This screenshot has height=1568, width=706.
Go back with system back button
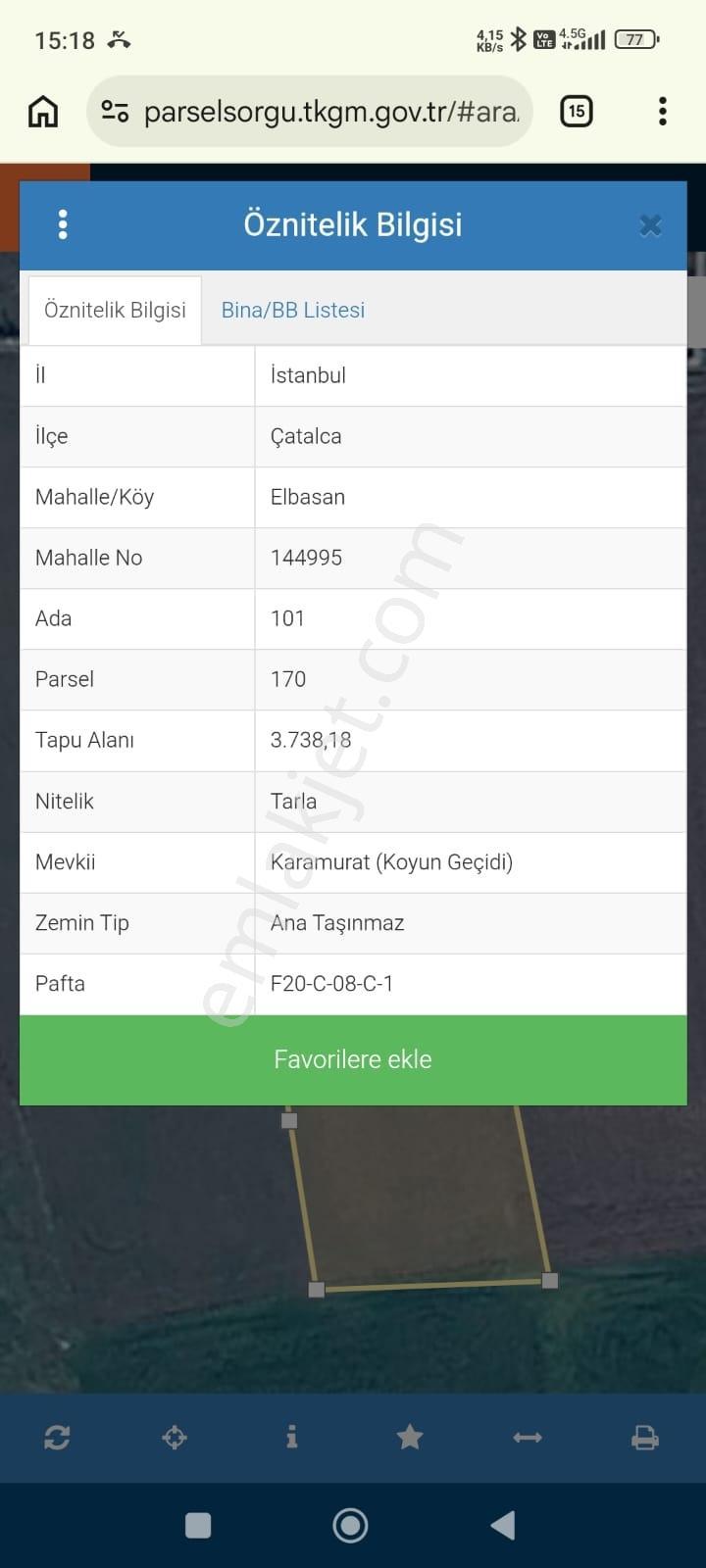tap(503, 1525)
